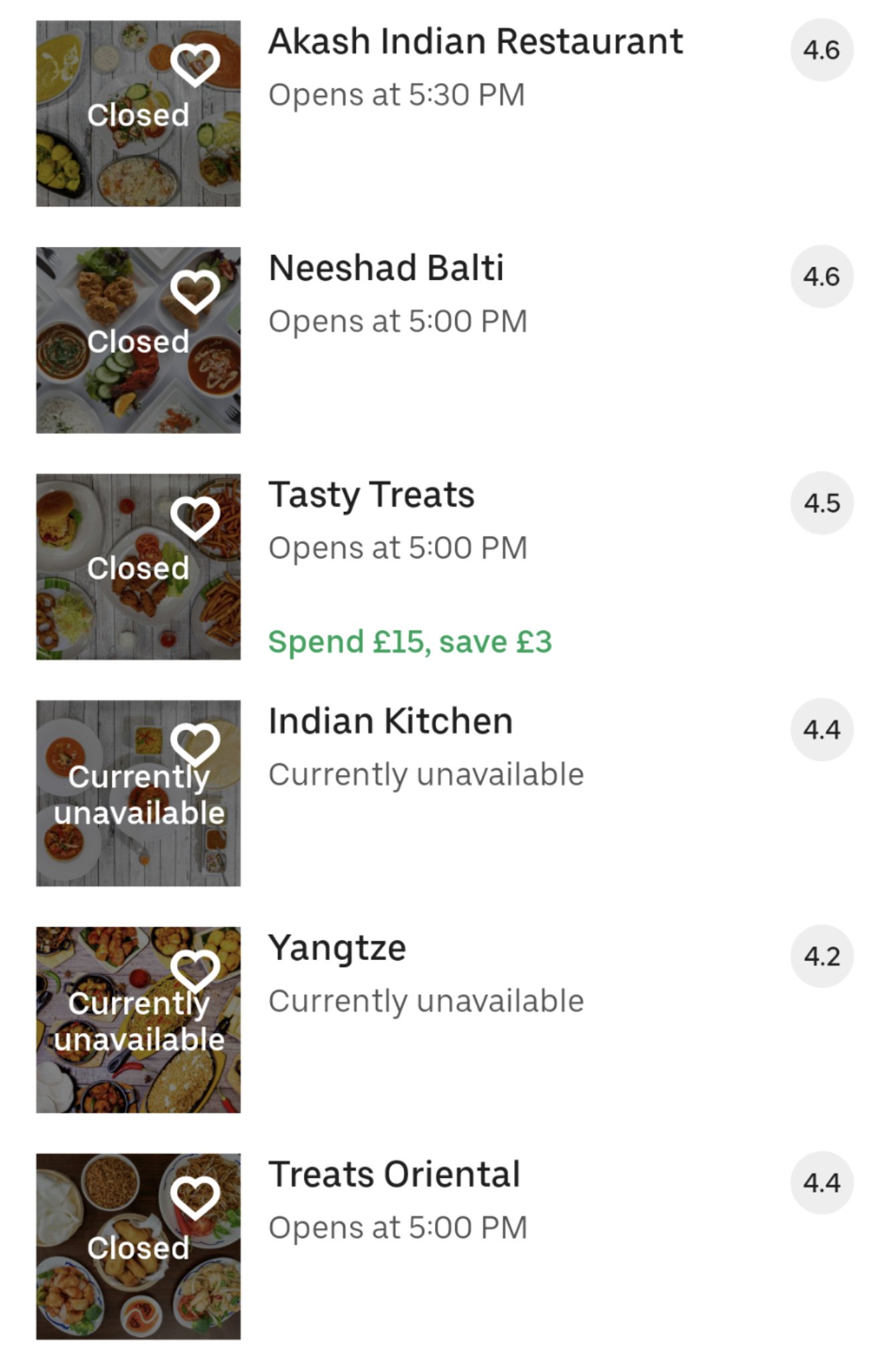Save Tasty Treats to favorites
The width and height of the screenshot is (890, 1372).
coord(195,518)
